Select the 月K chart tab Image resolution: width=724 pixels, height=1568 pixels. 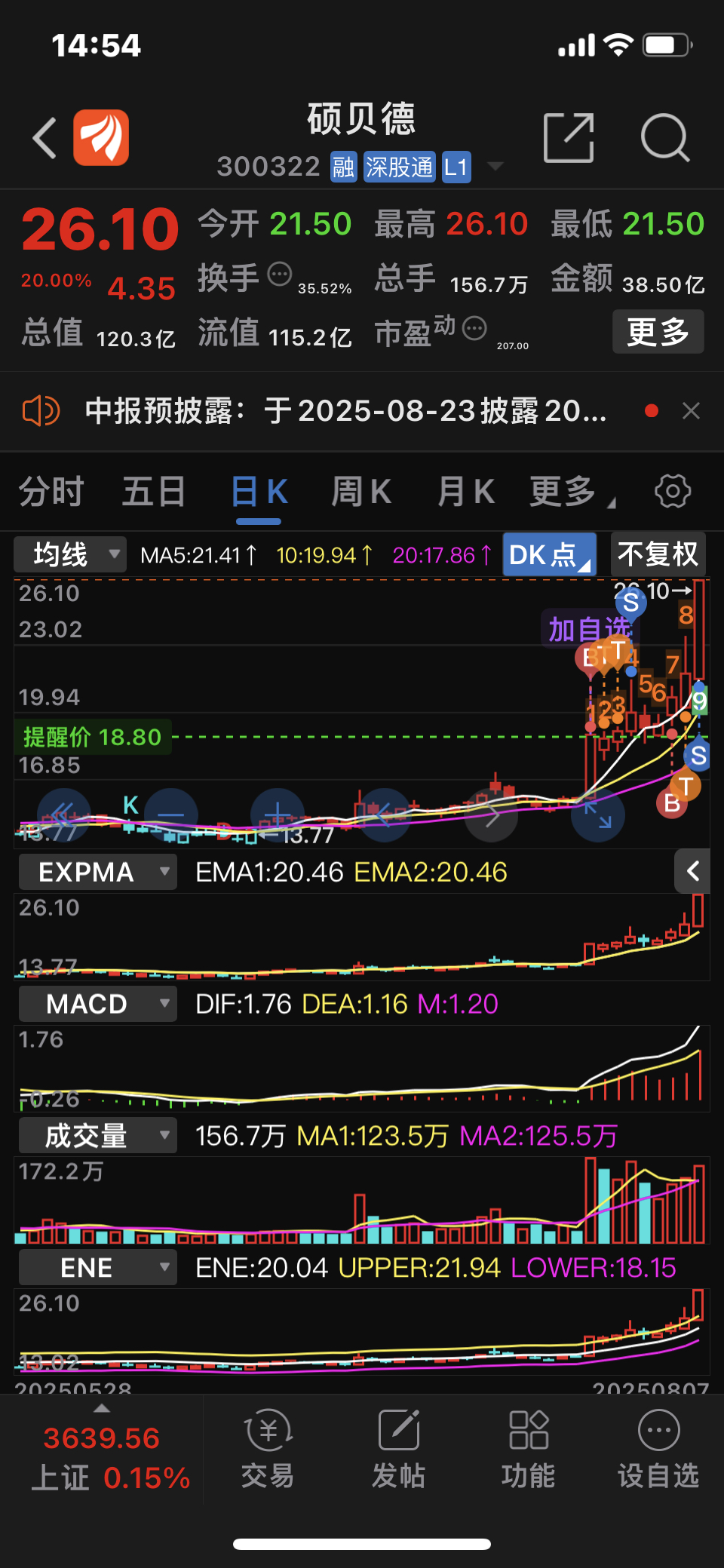tap(466, 492)
